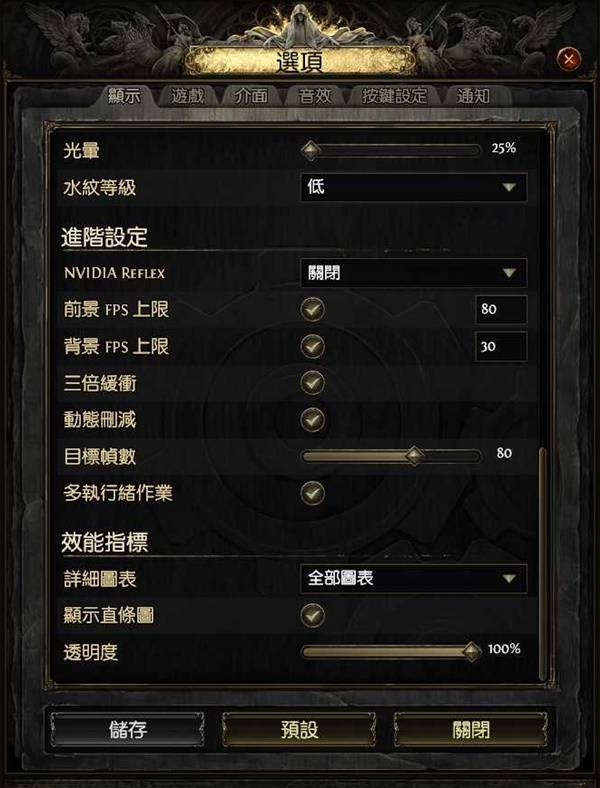Image resolution: width=600 pixels, height=788 pixels.
Task: Edit the 前景 FPS 上限 value field
Action: point(500,310)
